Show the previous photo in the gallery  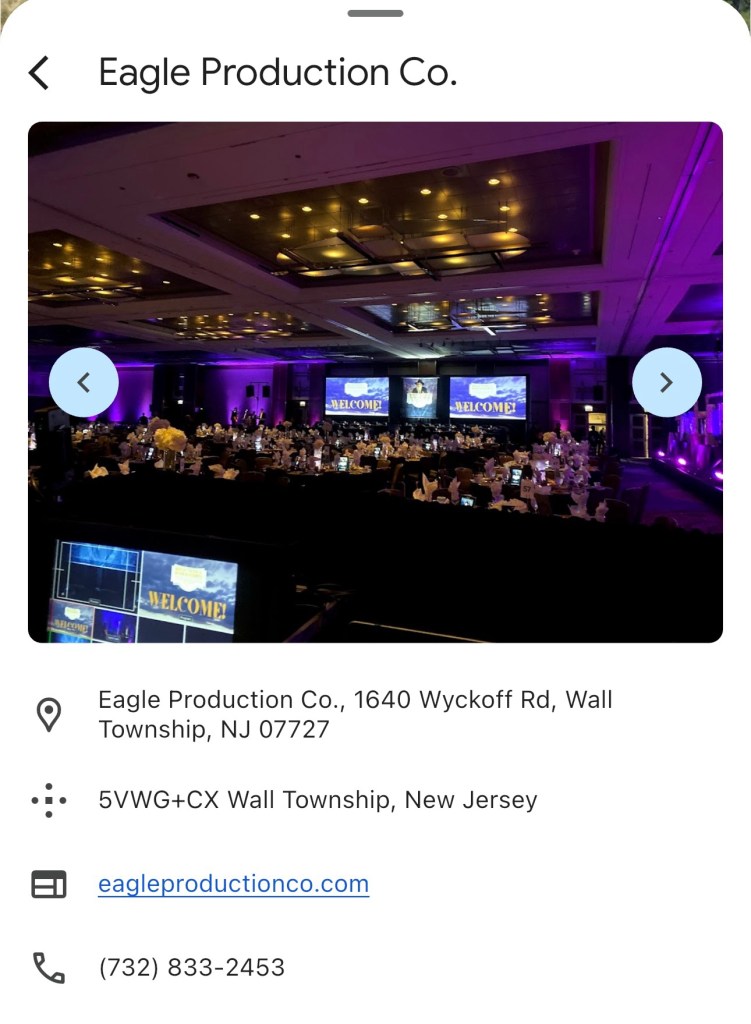click(x=84, y=382)
